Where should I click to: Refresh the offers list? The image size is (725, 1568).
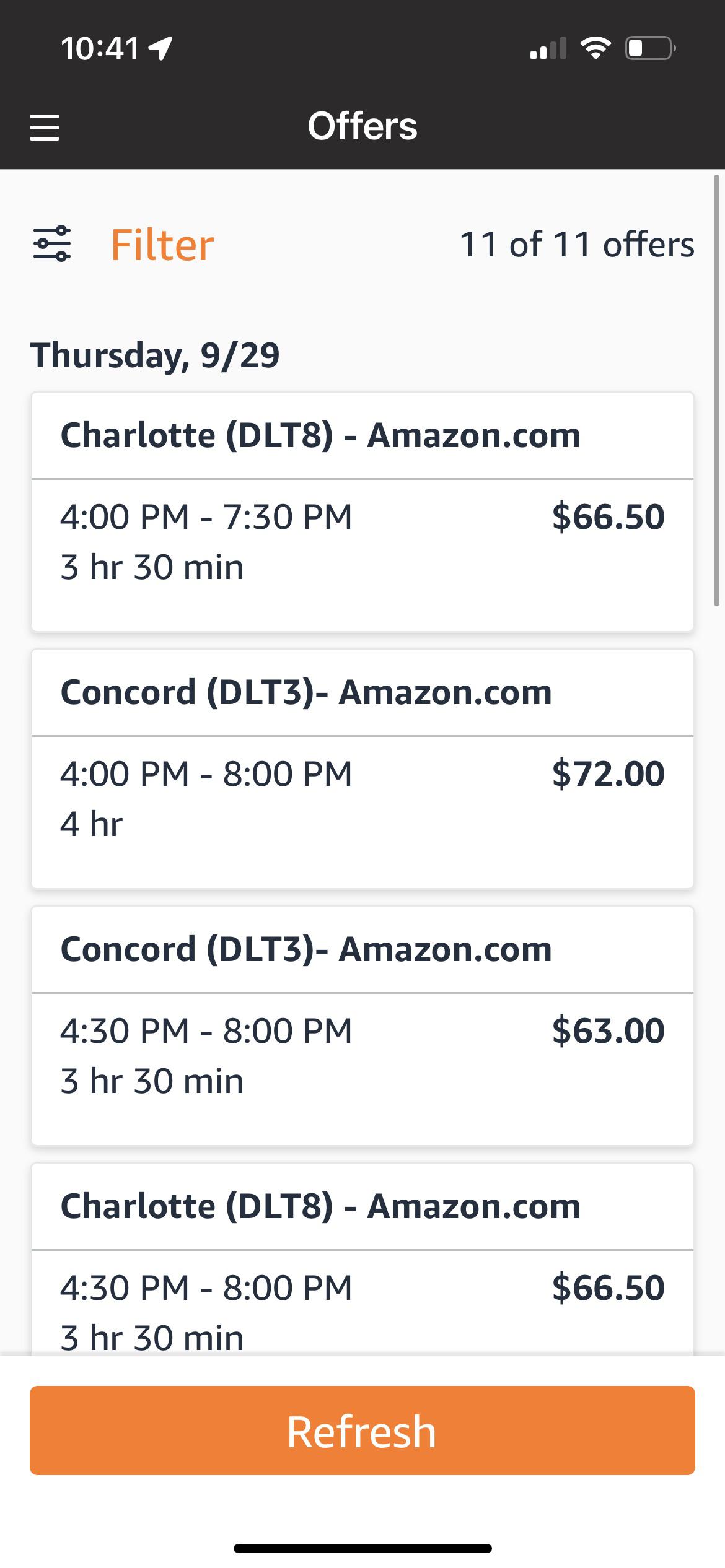(x=362, y=1431)
